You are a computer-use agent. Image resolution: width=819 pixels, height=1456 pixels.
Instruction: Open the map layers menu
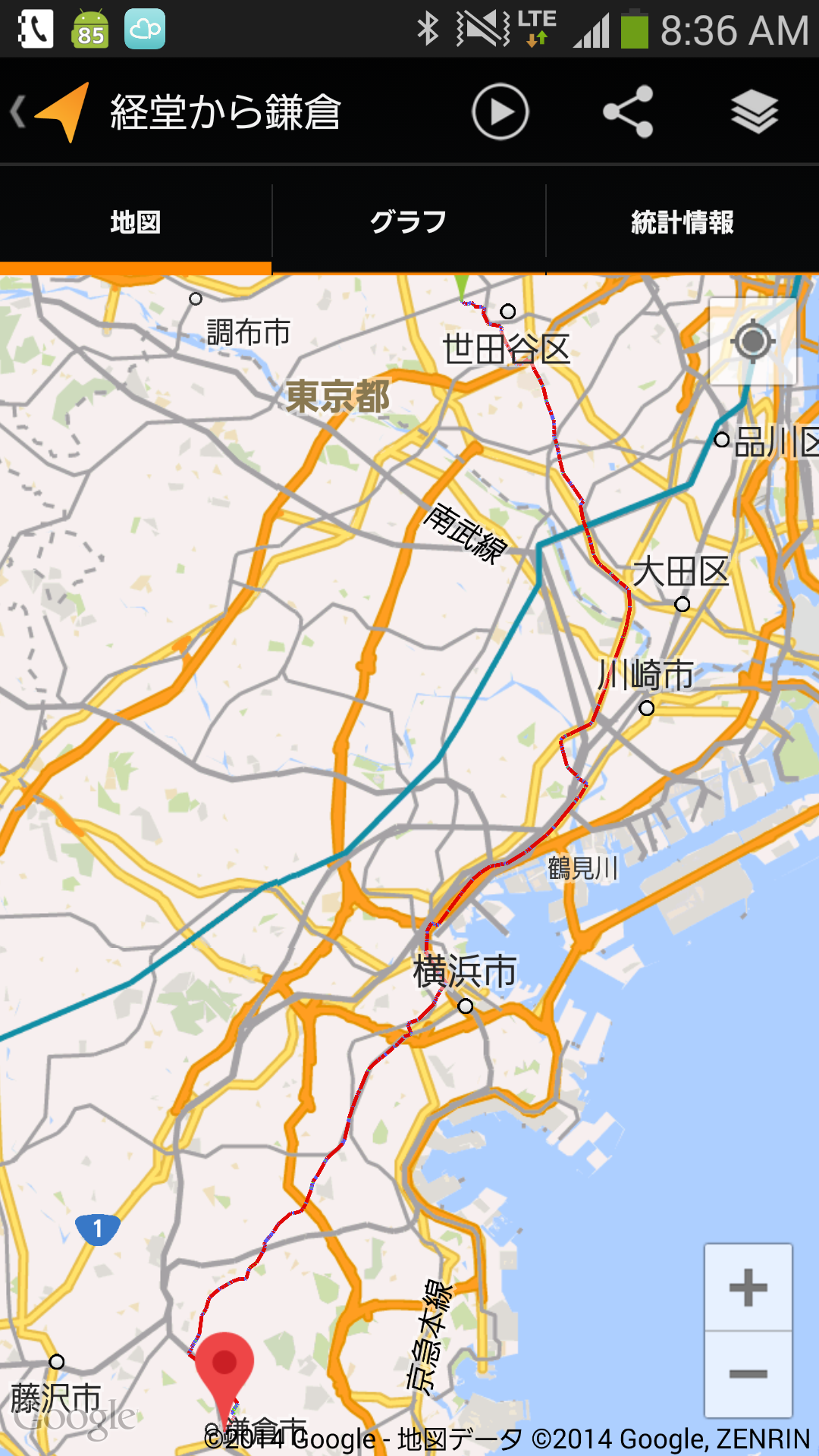pyautogui.click(x=755, y=112)
